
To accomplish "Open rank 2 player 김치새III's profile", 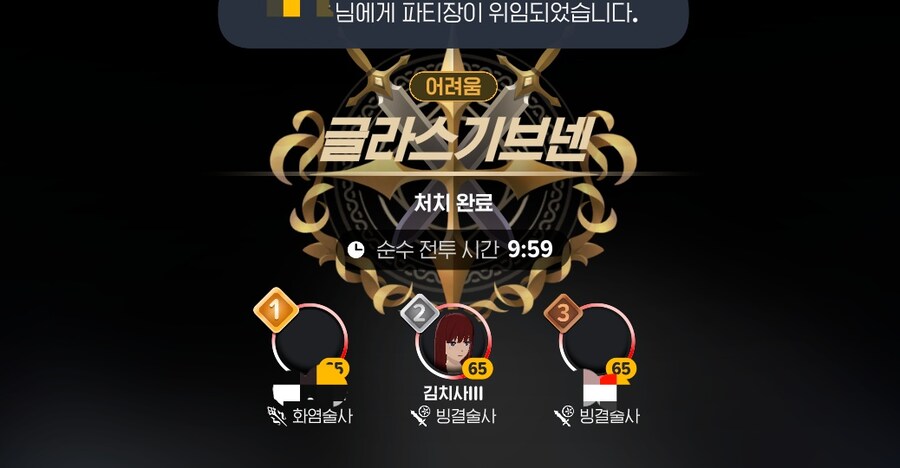I will [x=453, y=342].
